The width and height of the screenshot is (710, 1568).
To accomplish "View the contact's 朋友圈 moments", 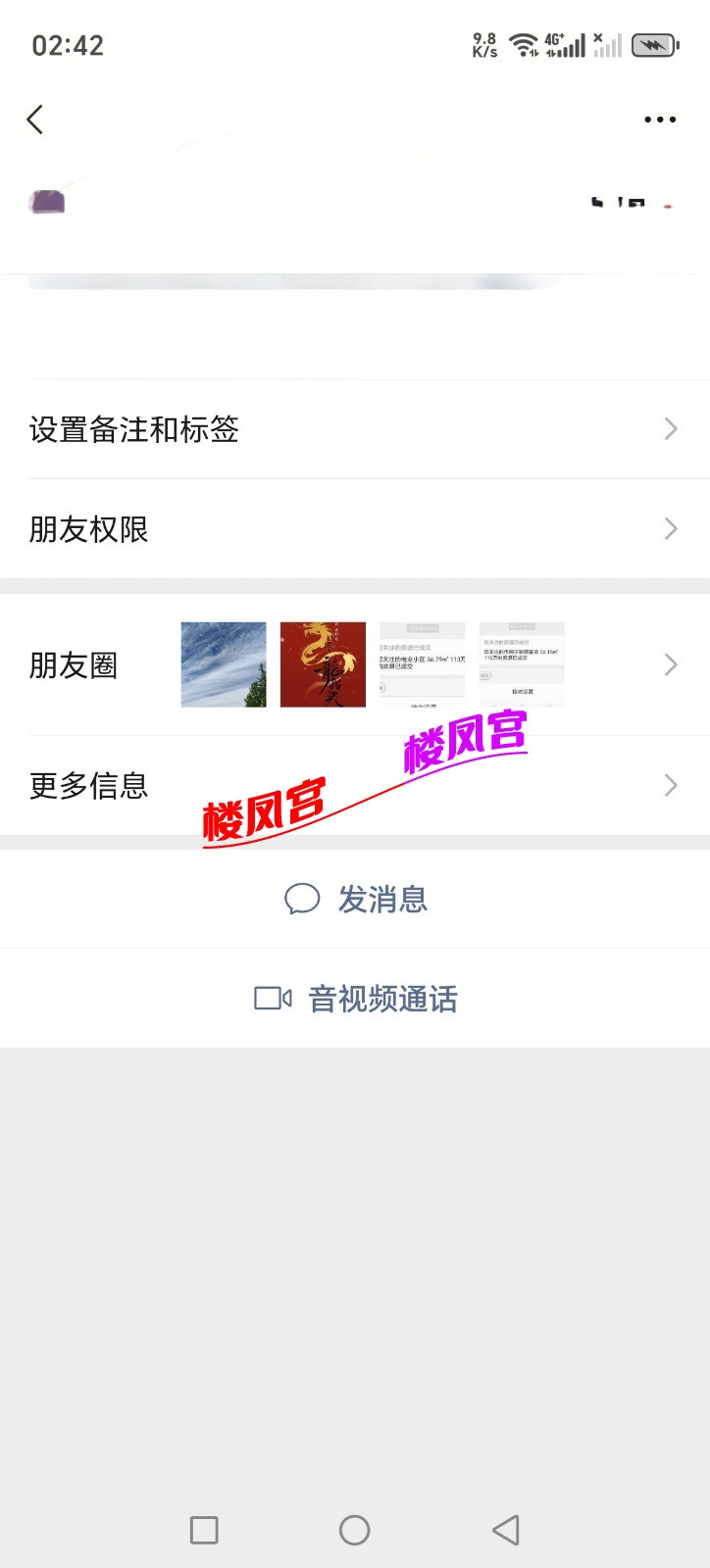I will point(354,665).
